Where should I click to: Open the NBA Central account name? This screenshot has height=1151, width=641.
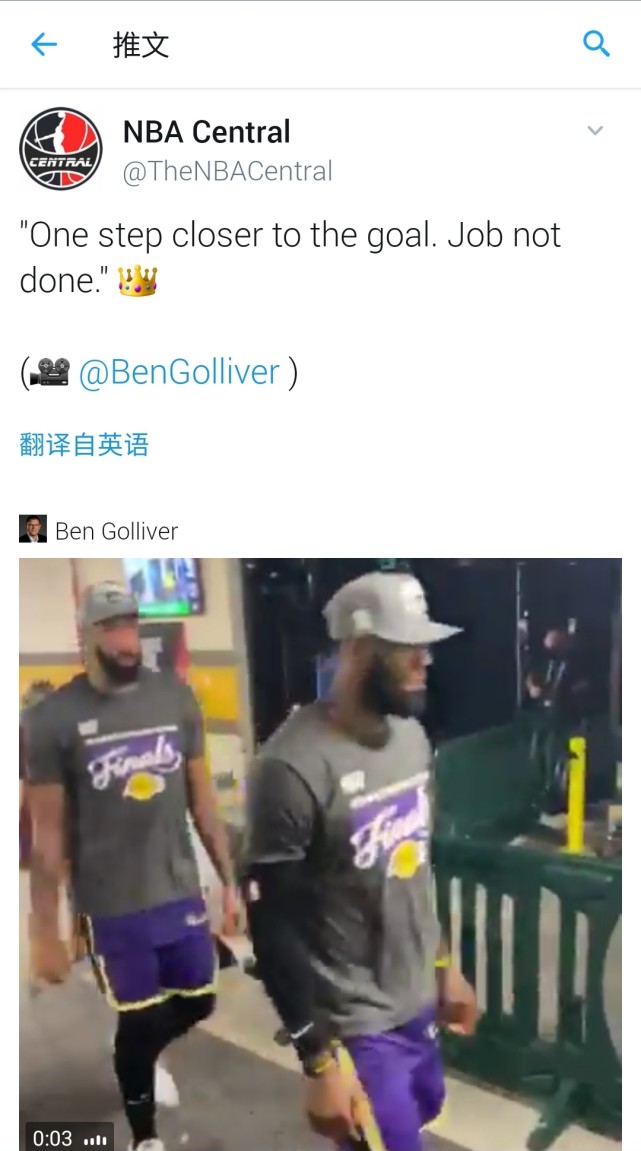pos(206,132)
